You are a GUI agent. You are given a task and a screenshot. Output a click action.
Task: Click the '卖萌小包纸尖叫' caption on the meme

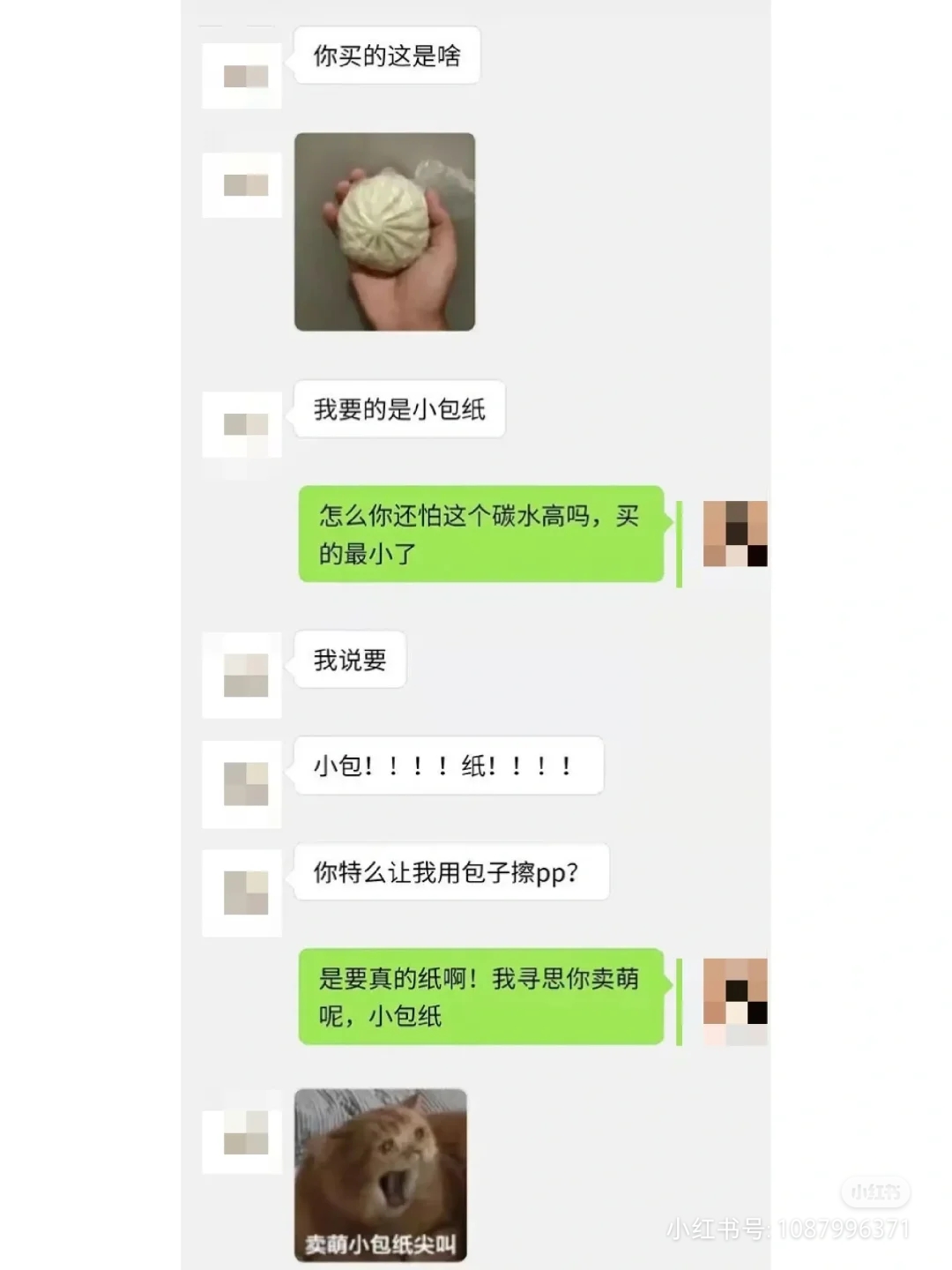coord(381,1239)
